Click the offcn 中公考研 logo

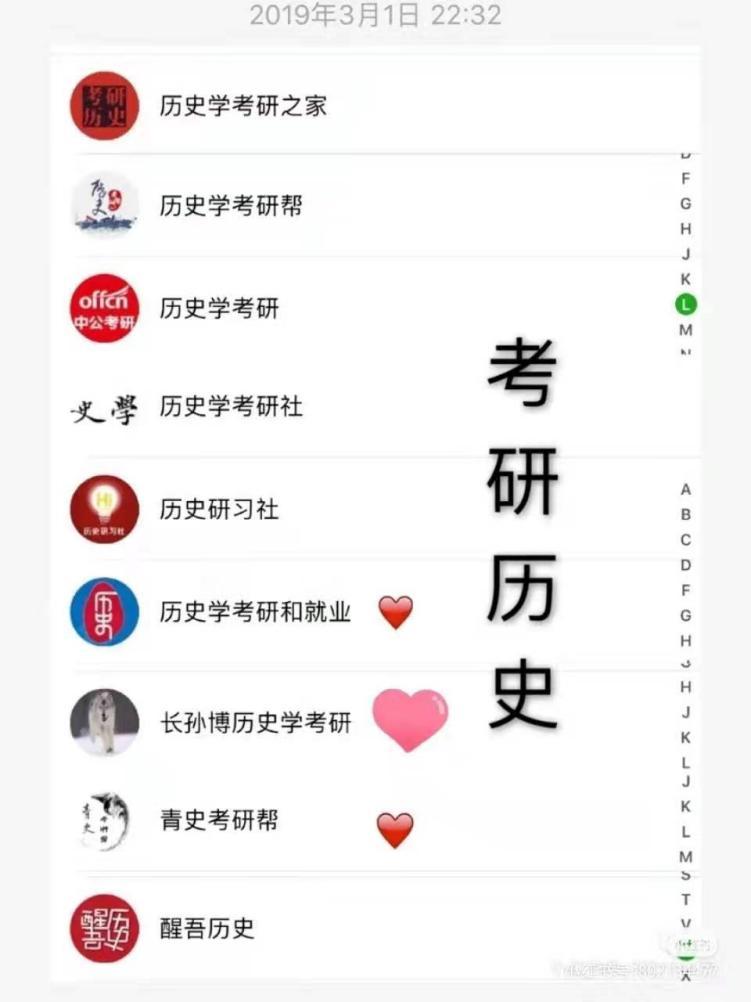(x=104, y=308)
